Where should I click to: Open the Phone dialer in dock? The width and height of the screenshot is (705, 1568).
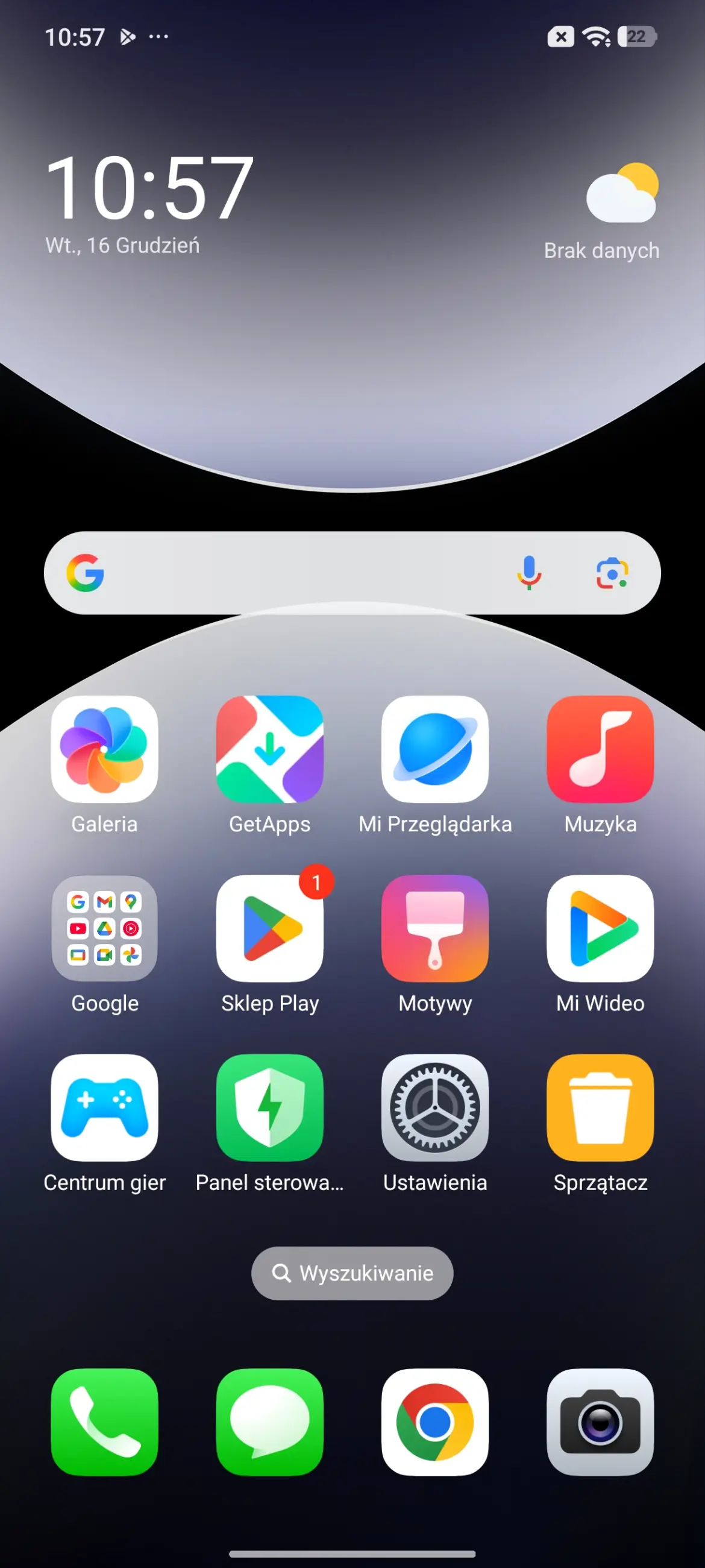104,1422
